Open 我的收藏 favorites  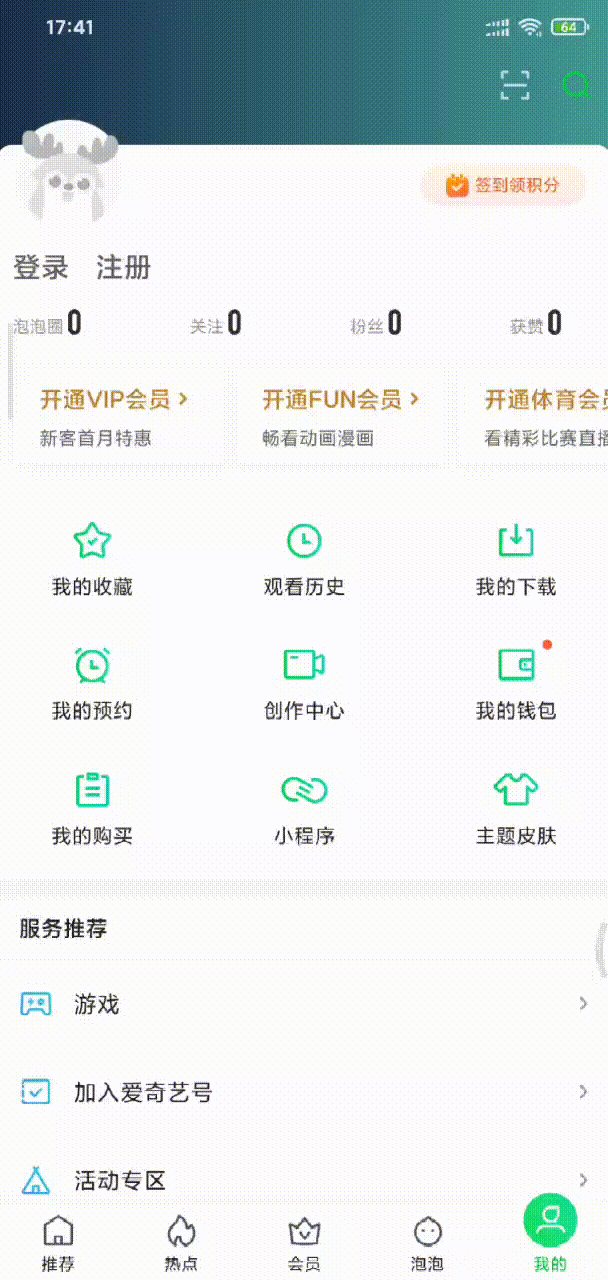click(92, 560)
